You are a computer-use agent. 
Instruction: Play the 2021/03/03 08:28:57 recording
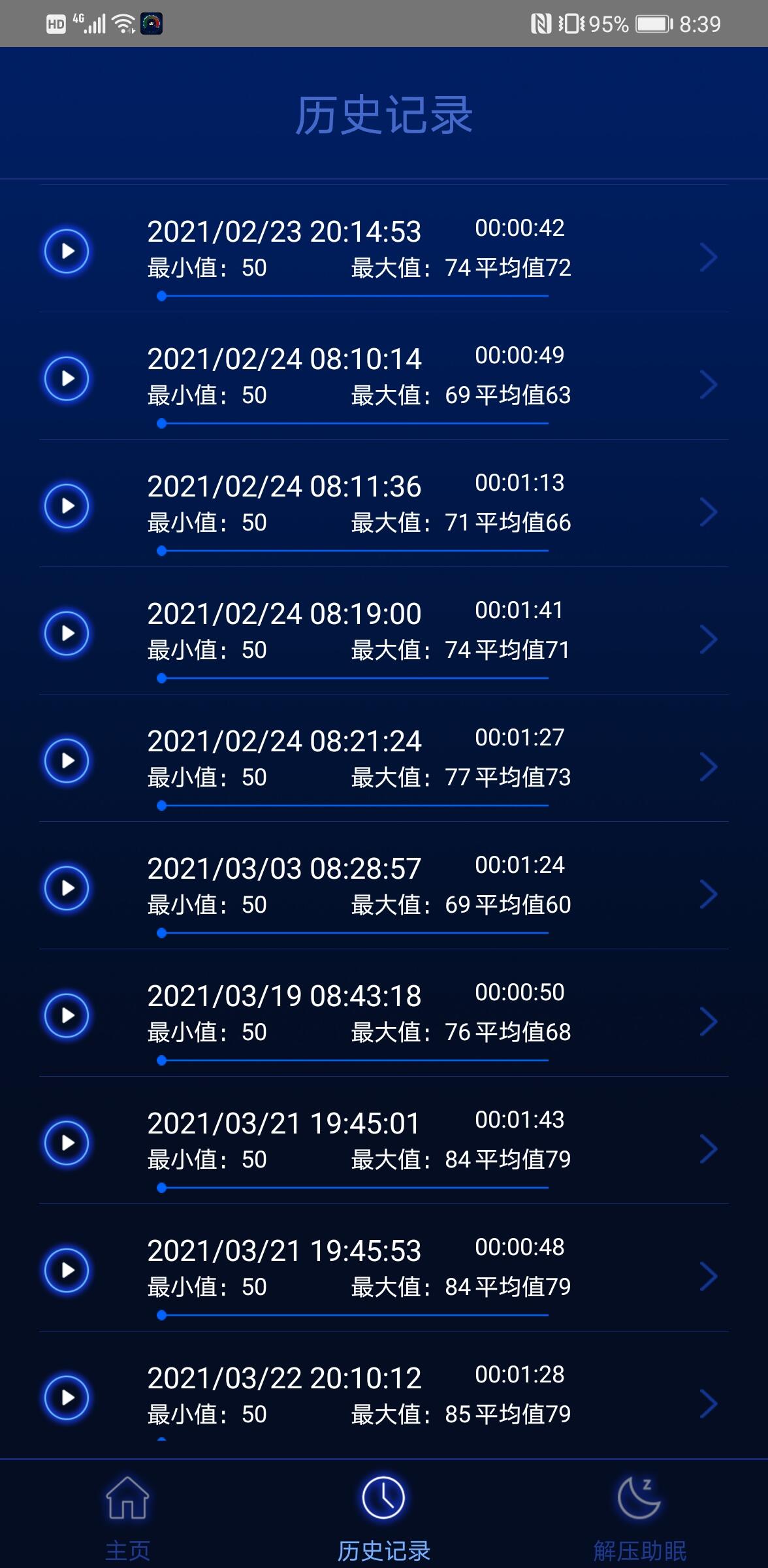pyautogui.click(x=67, y=888)
